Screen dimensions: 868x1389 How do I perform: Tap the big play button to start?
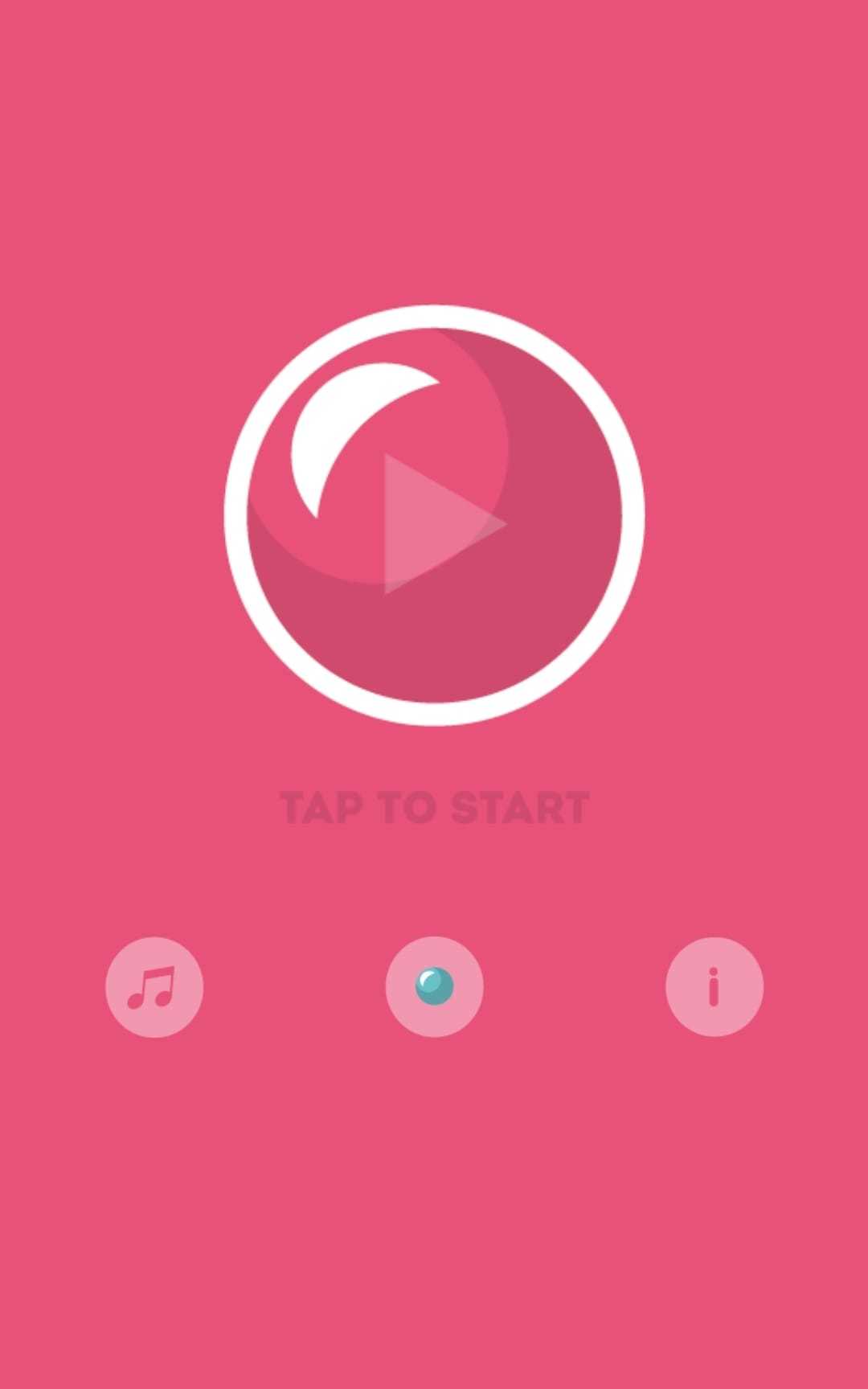tap(434, 515)
